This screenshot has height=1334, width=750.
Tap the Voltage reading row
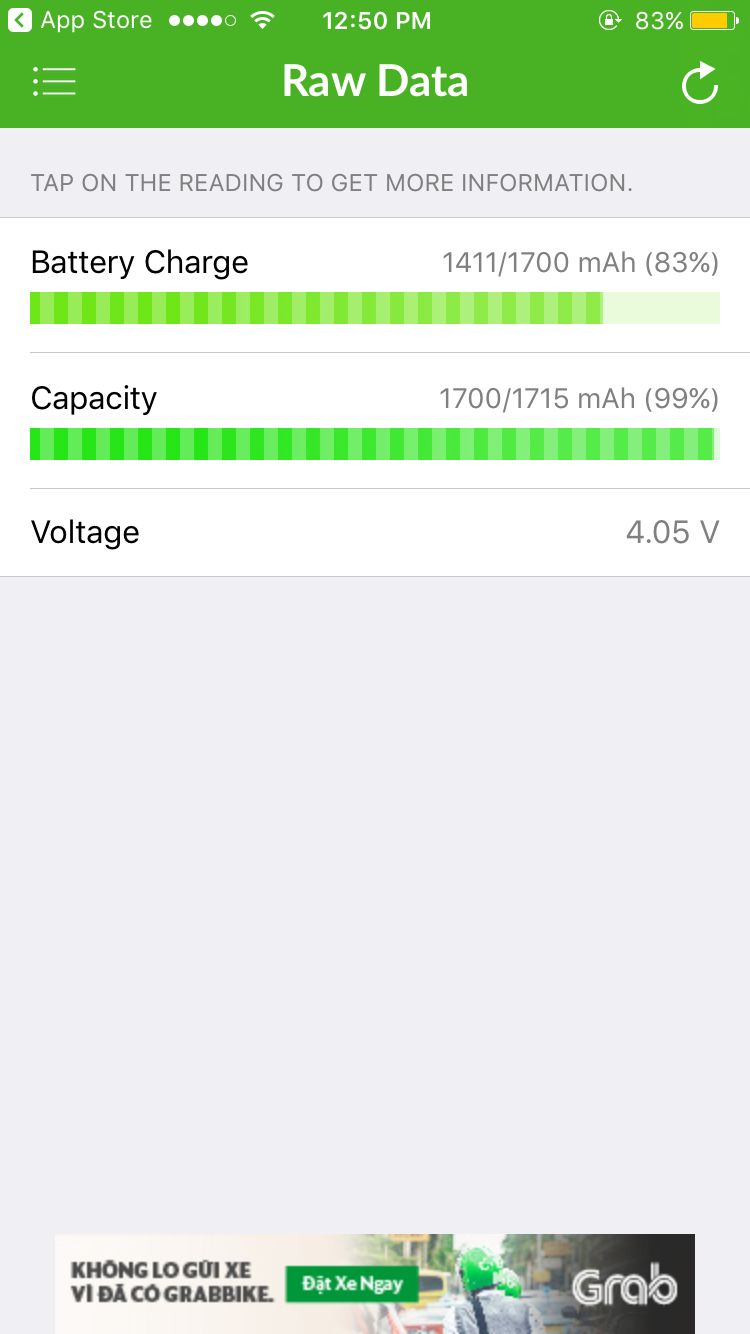pos(375,532)
